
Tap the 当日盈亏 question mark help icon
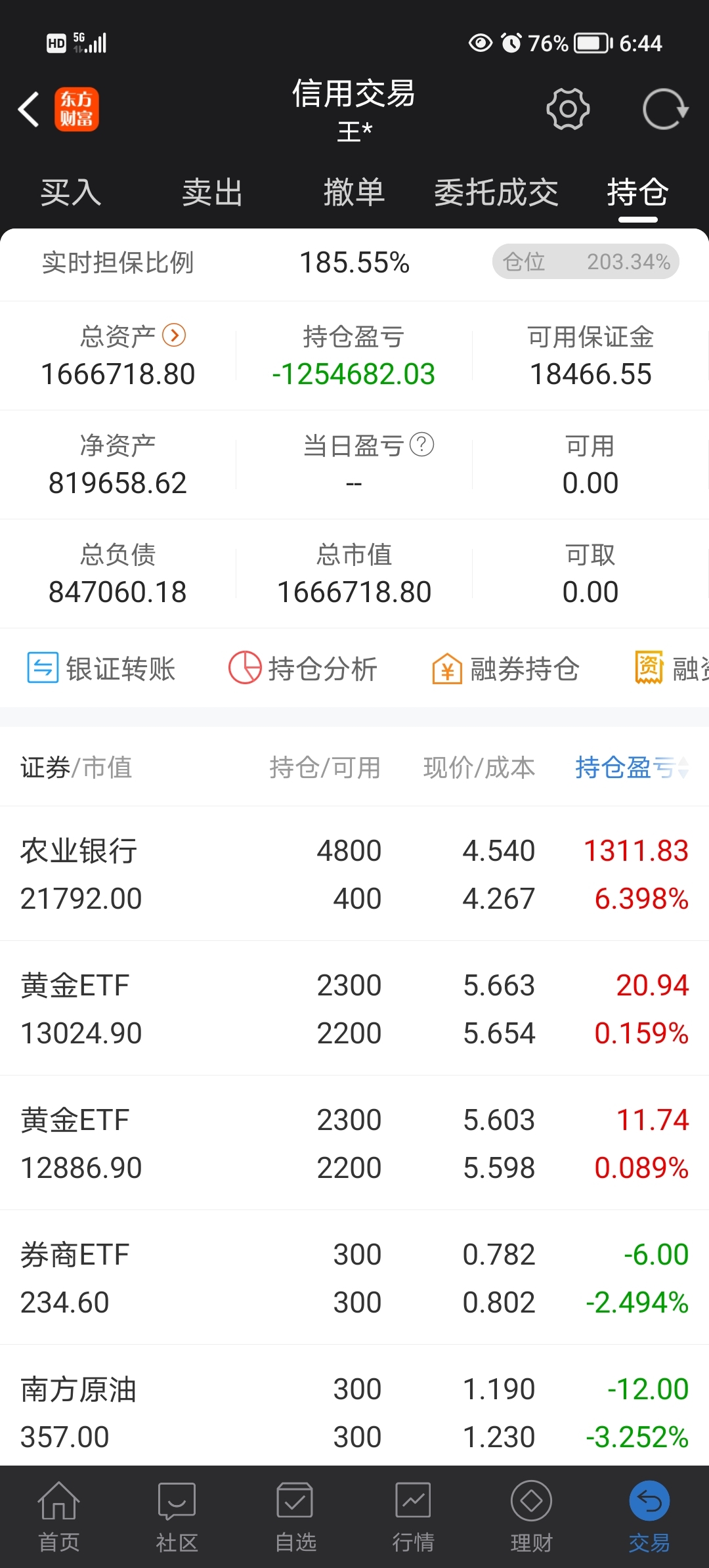coord(421,445)
